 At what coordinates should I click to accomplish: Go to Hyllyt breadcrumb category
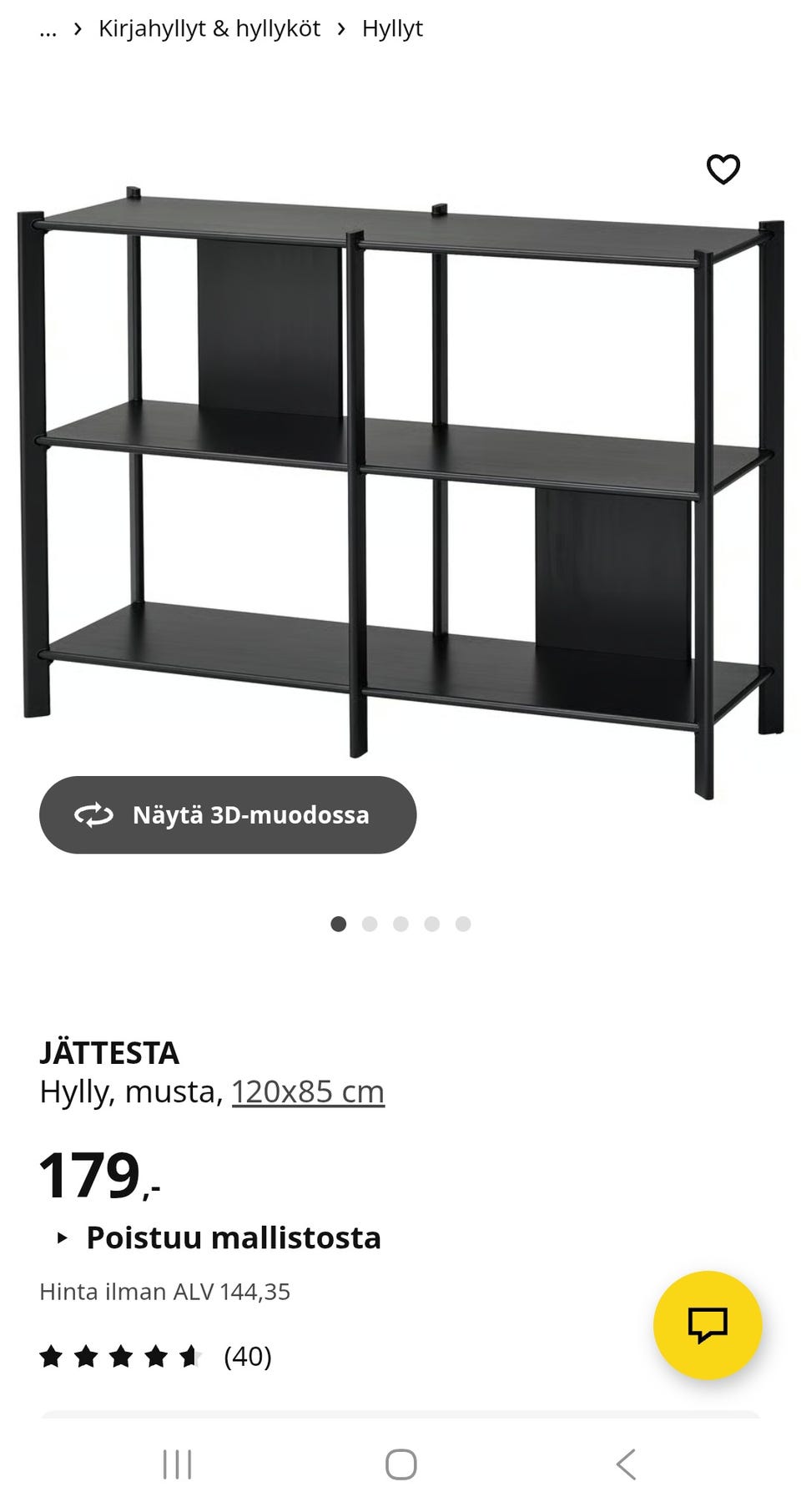tap(392, 28)
